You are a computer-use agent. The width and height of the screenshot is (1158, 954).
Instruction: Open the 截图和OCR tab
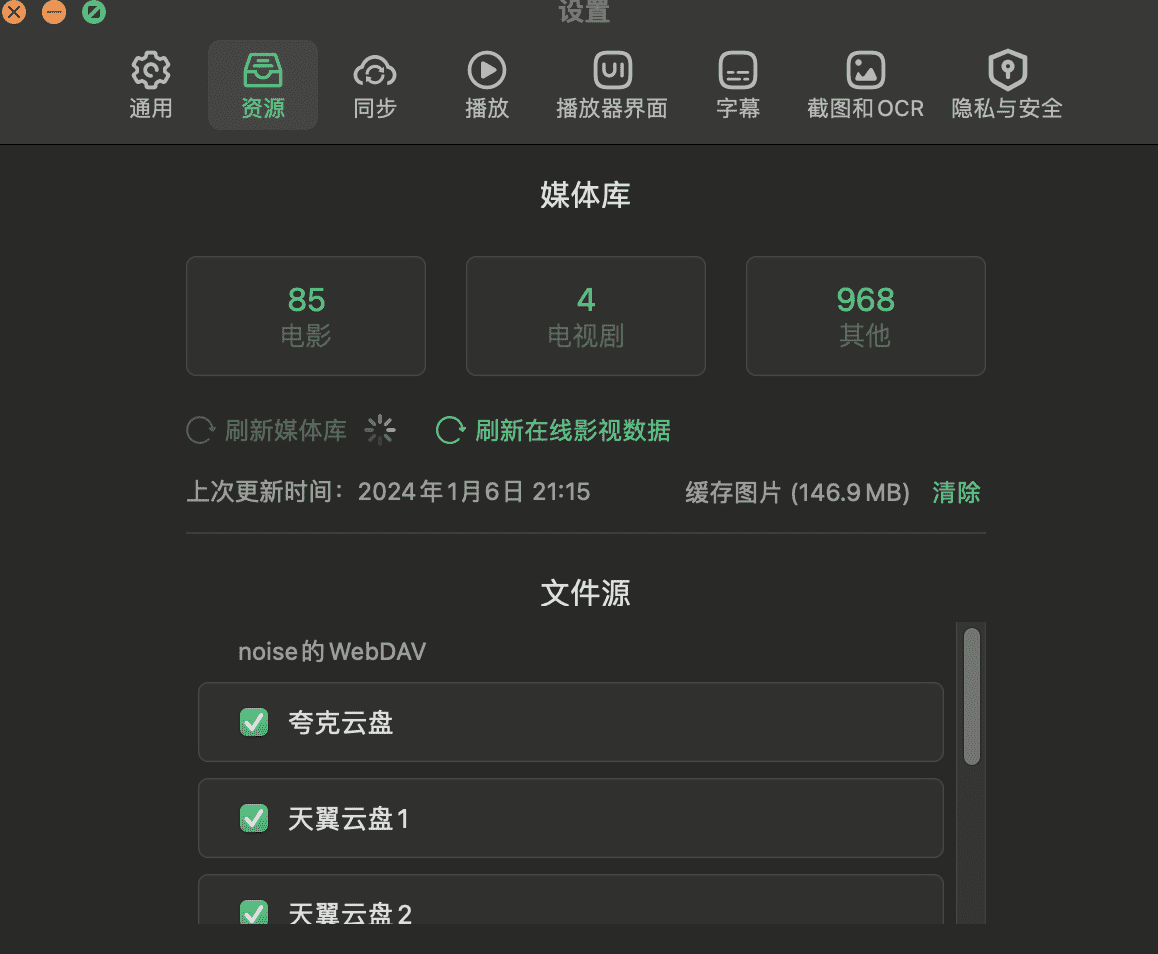point(865,85)
